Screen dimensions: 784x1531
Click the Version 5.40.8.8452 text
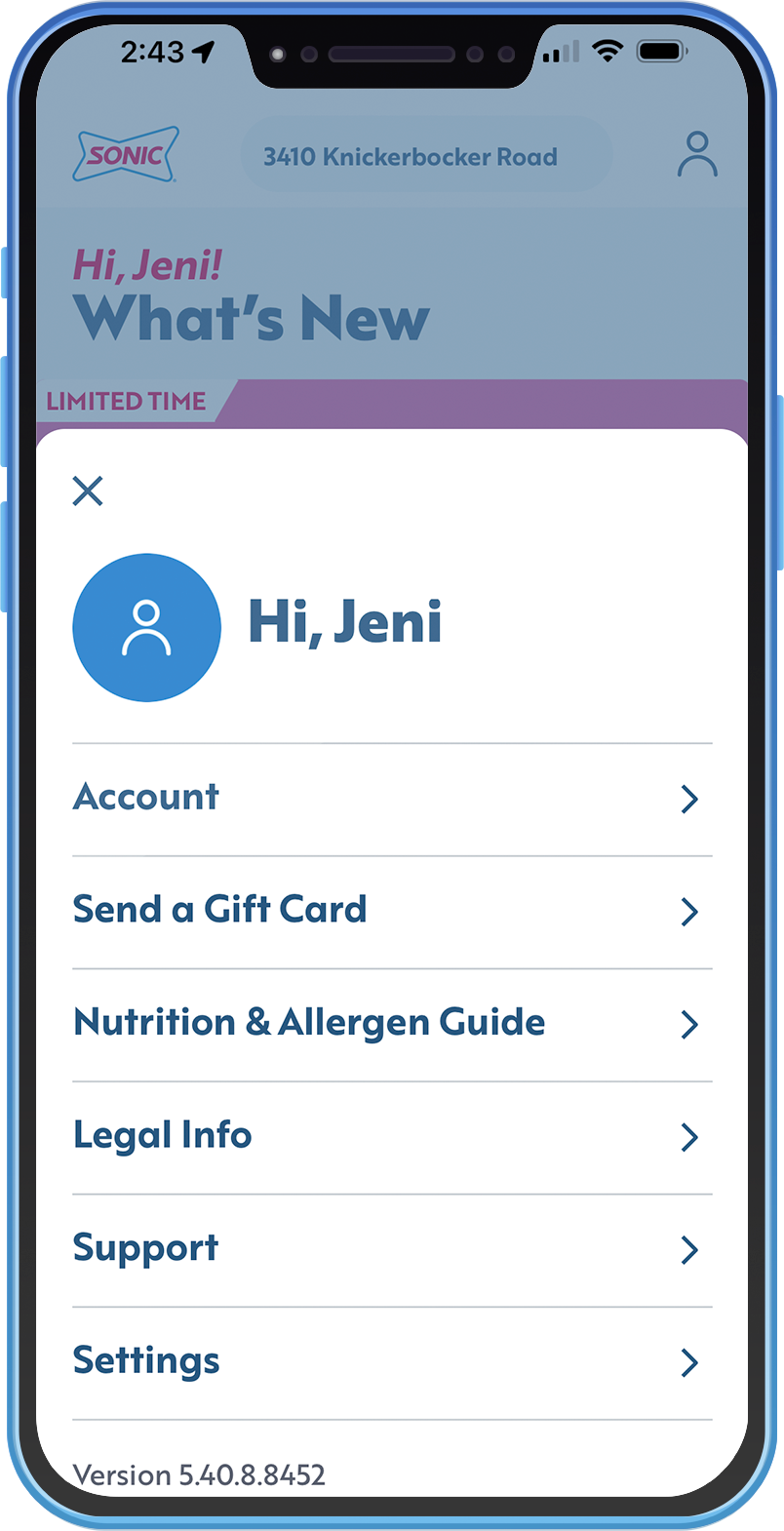[x=199, y=1474]
